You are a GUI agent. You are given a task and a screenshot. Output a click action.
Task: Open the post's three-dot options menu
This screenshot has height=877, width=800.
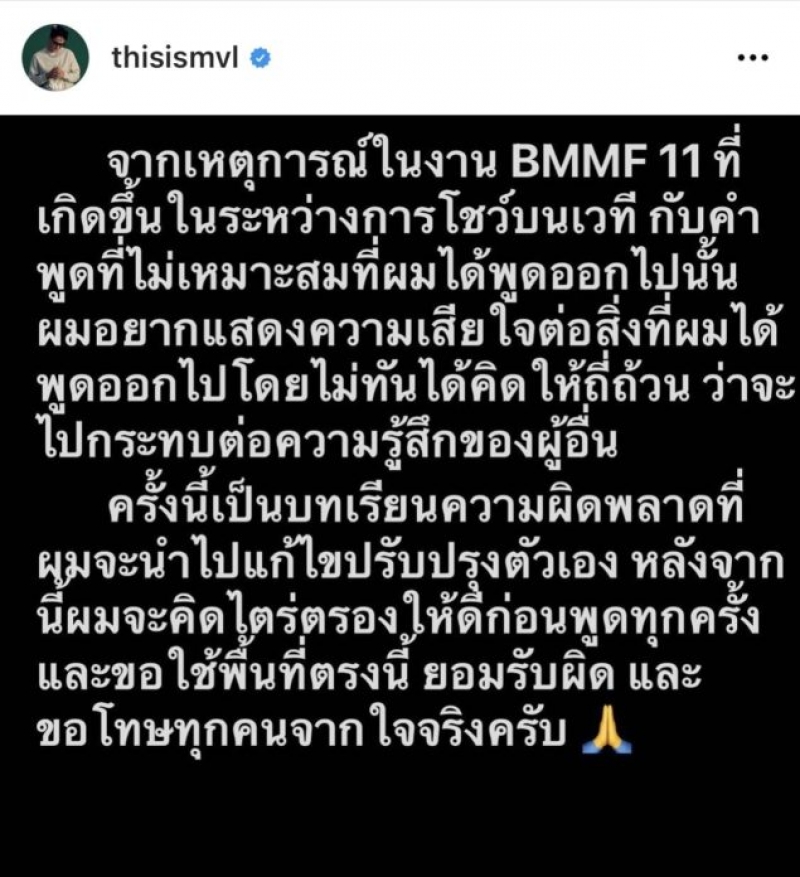[x=752, y=59]
